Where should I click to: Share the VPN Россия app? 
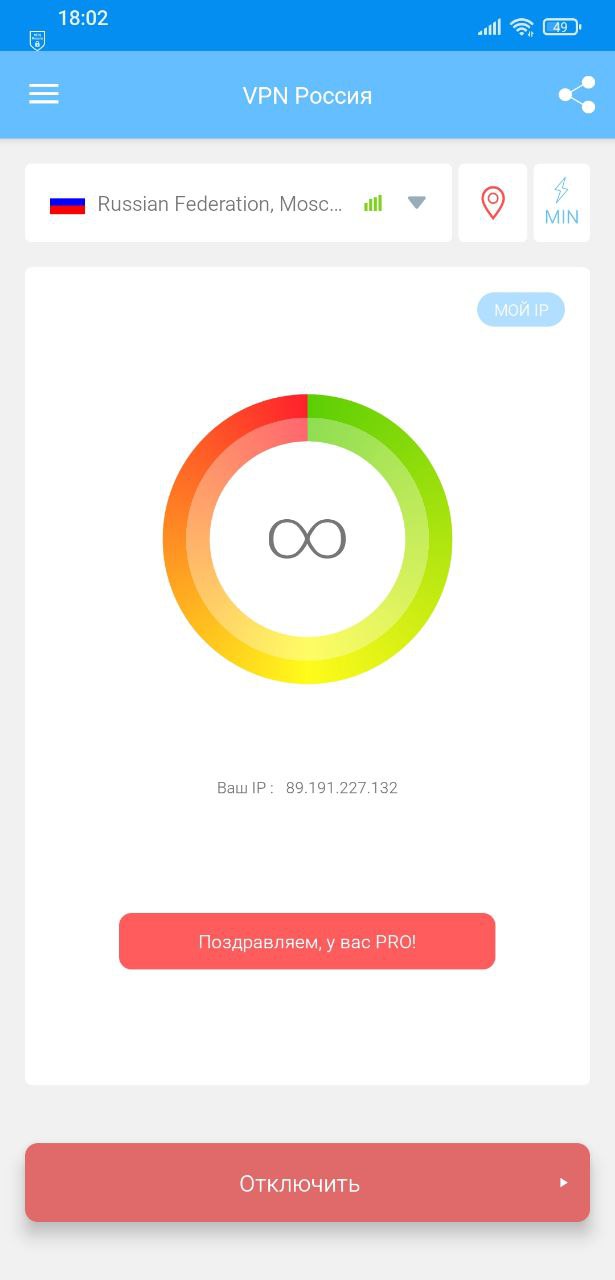click(x=577, y=95)
